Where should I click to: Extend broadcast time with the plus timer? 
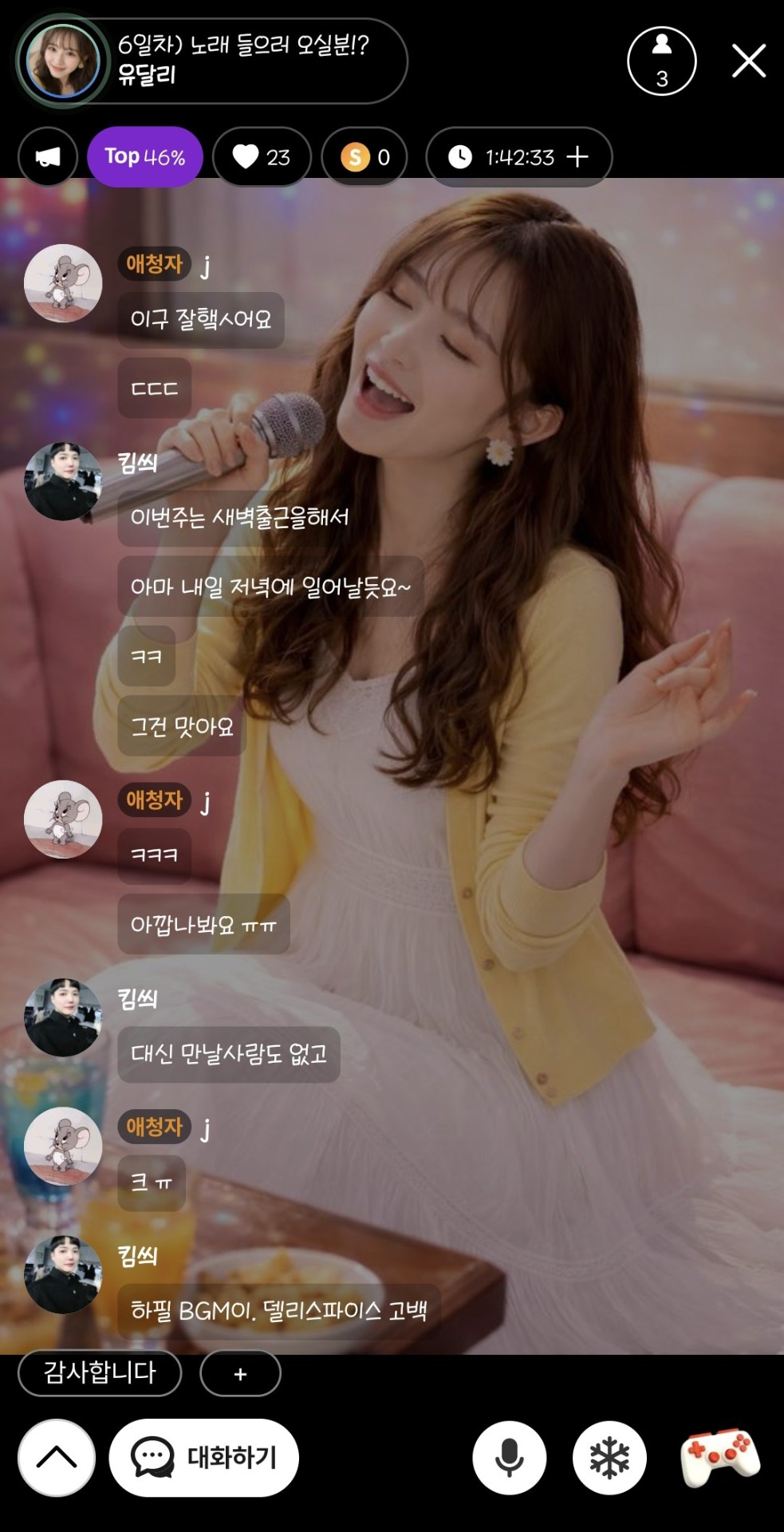(x=577, y=156)
